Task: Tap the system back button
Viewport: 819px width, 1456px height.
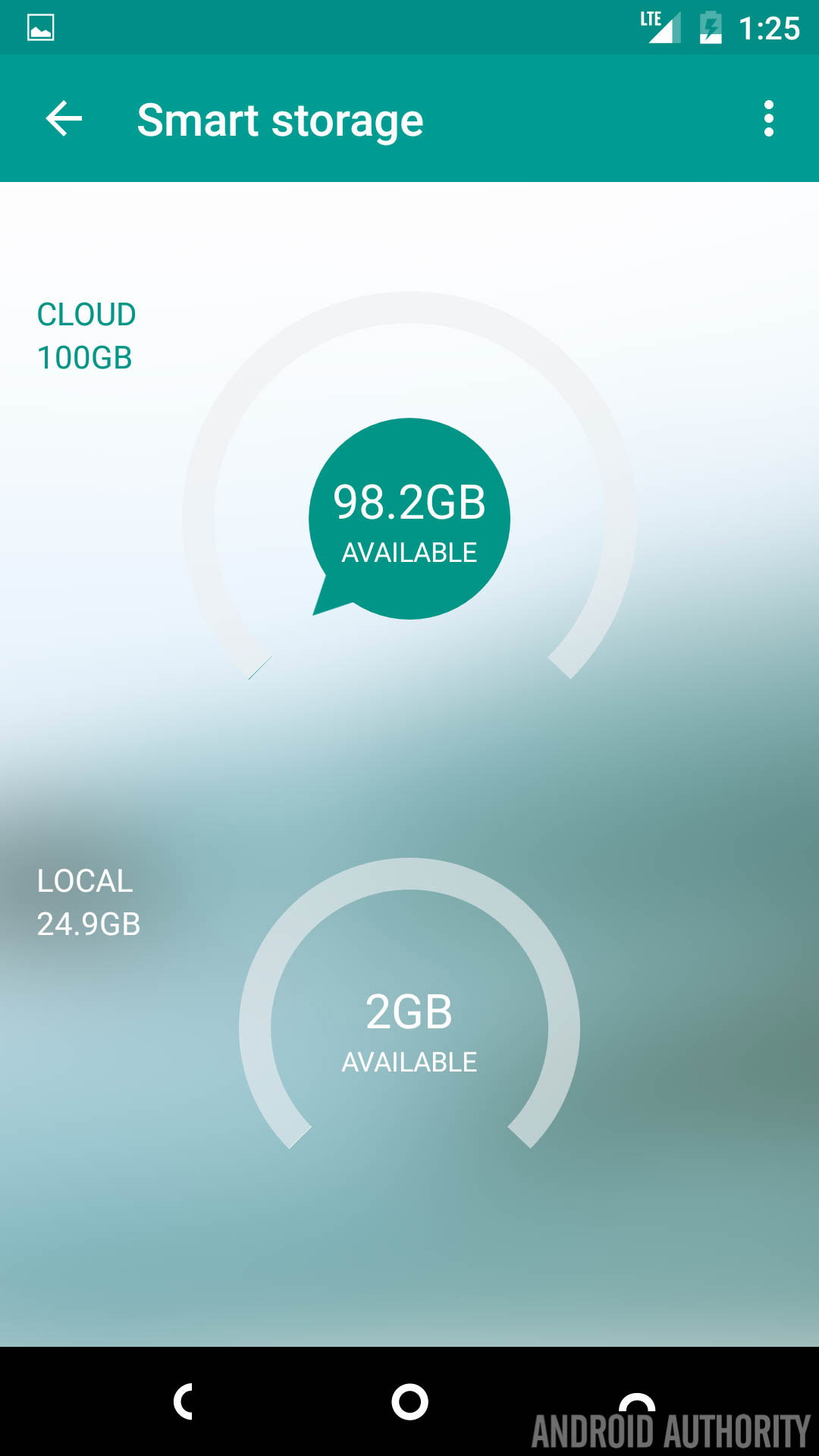Action: click(184, 1401)
